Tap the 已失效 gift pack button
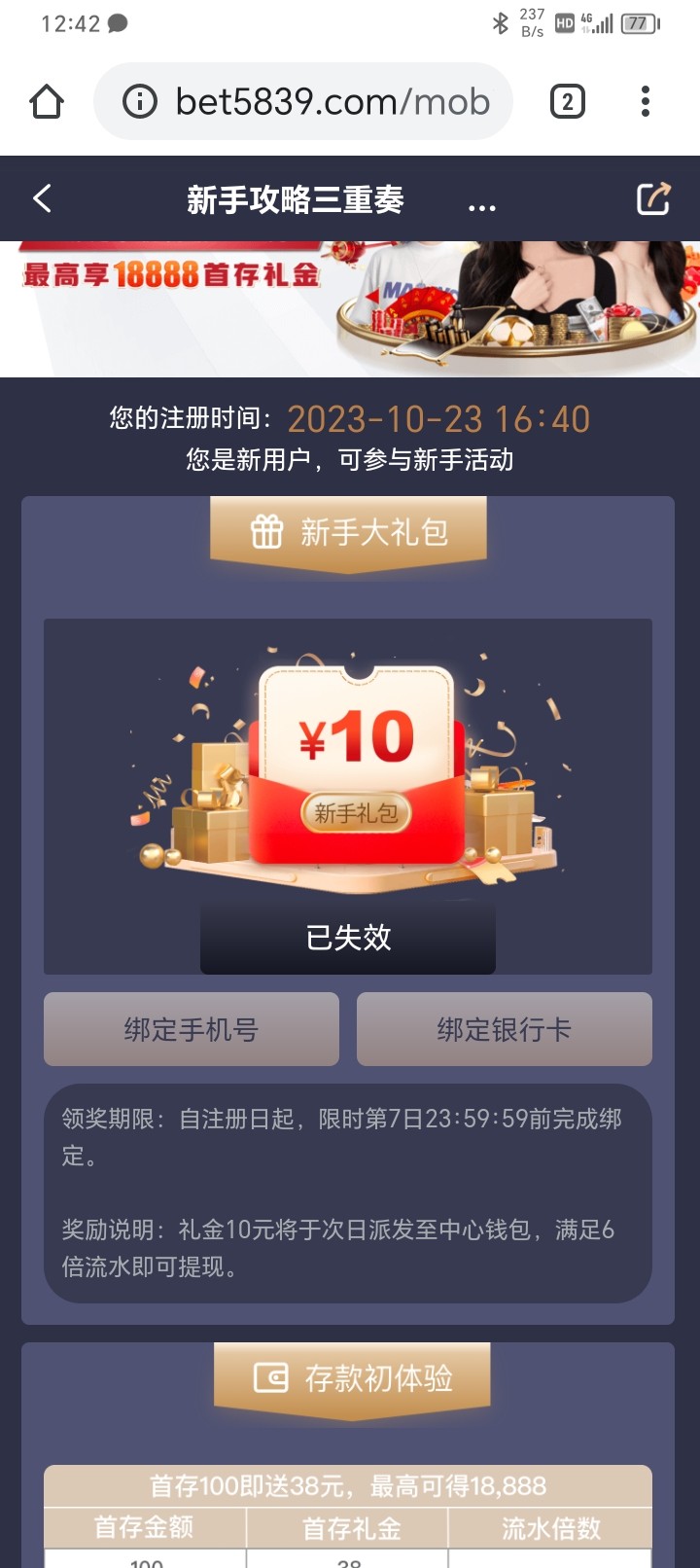The height and width of the screenshot is (1568, 700). pyautogui.click(x=348, y=938)
